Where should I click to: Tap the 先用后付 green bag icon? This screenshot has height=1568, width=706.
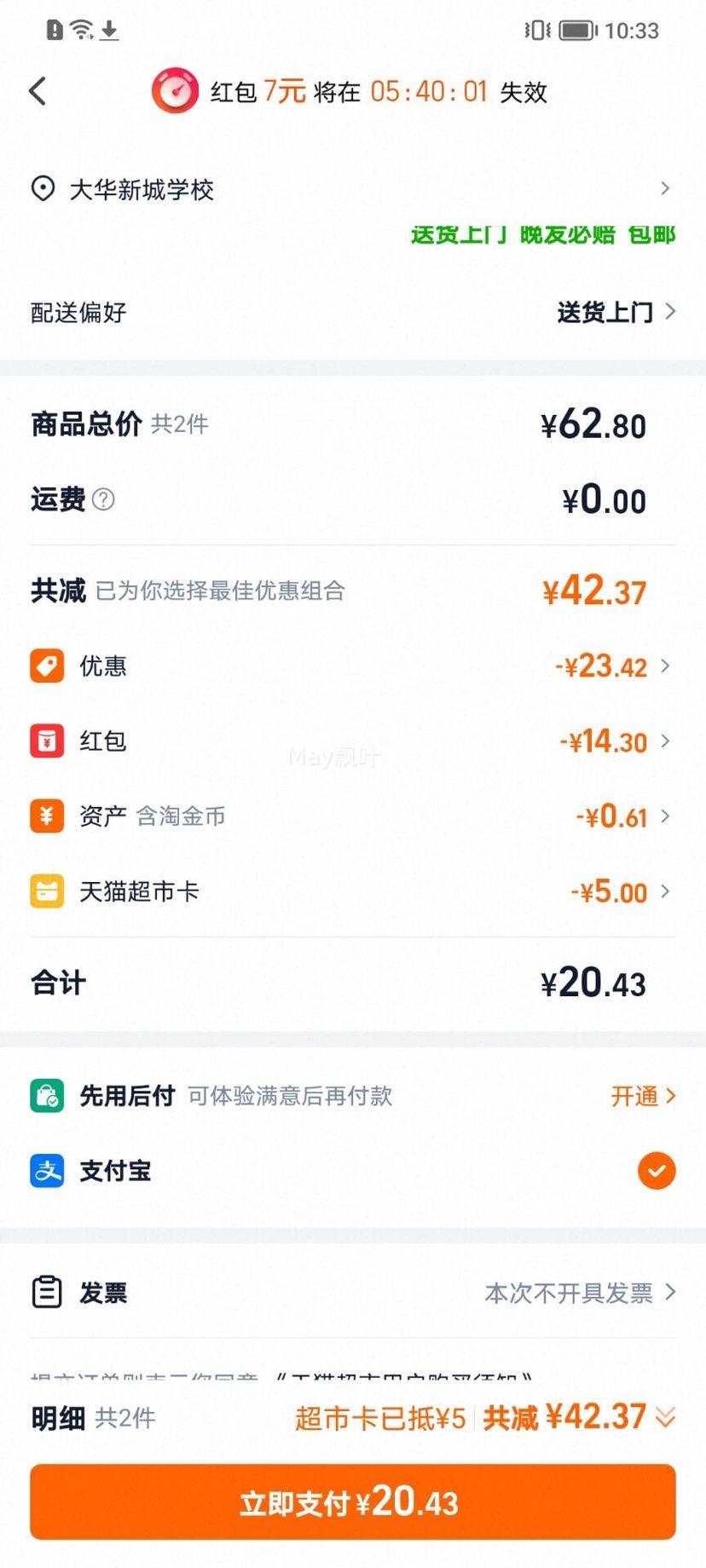point(49,1096)
